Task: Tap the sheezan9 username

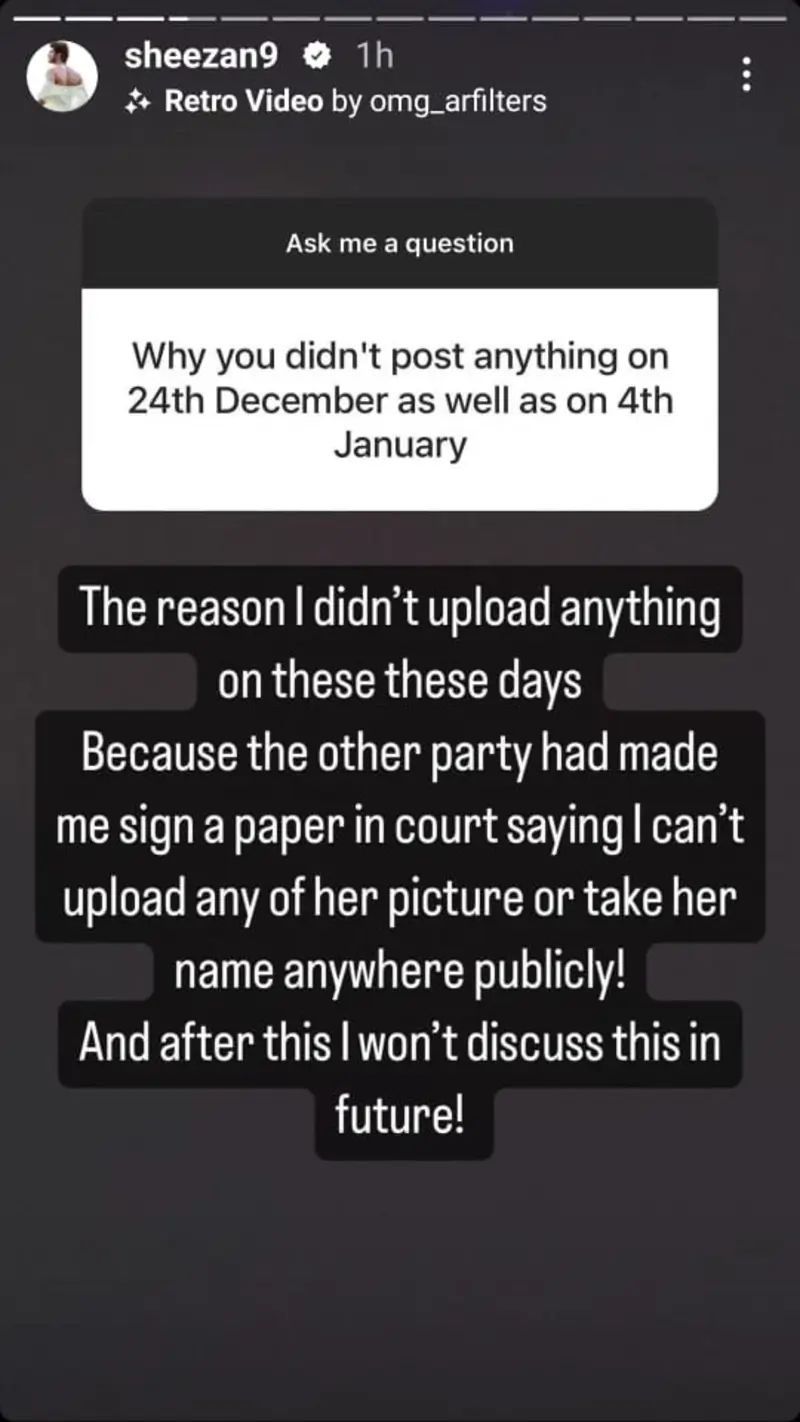Action: pyautogui.click(x=200, y=57)
